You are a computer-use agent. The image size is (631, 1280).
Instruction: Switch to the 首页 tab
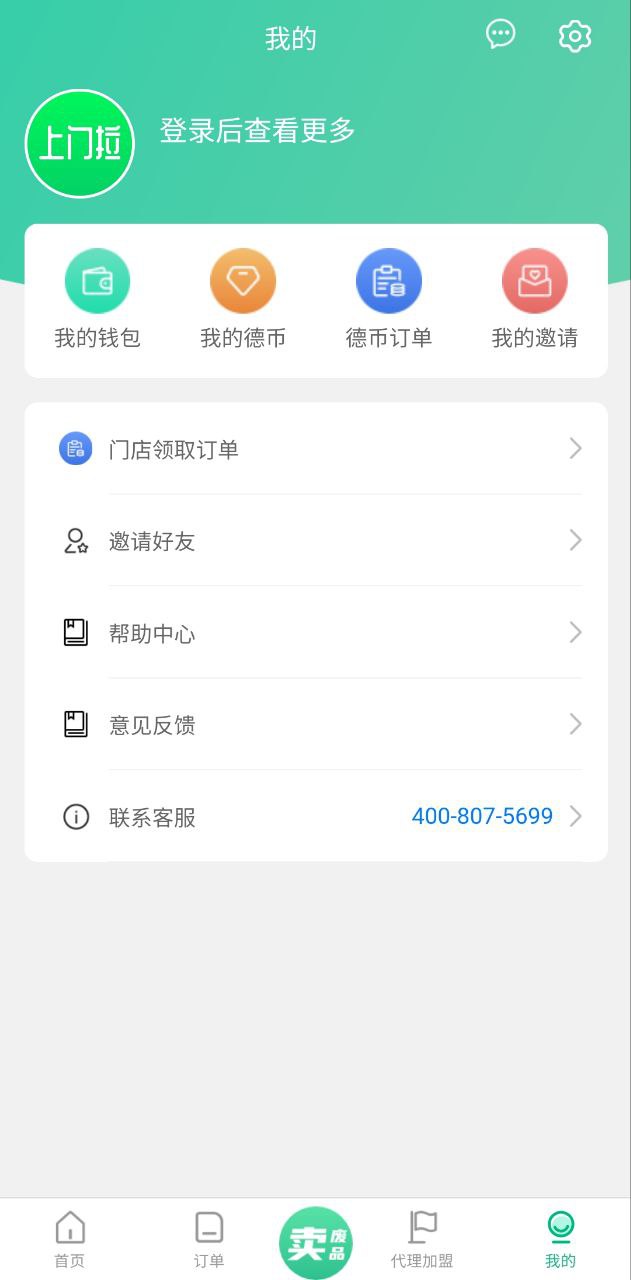click(x=70, y=1238)
